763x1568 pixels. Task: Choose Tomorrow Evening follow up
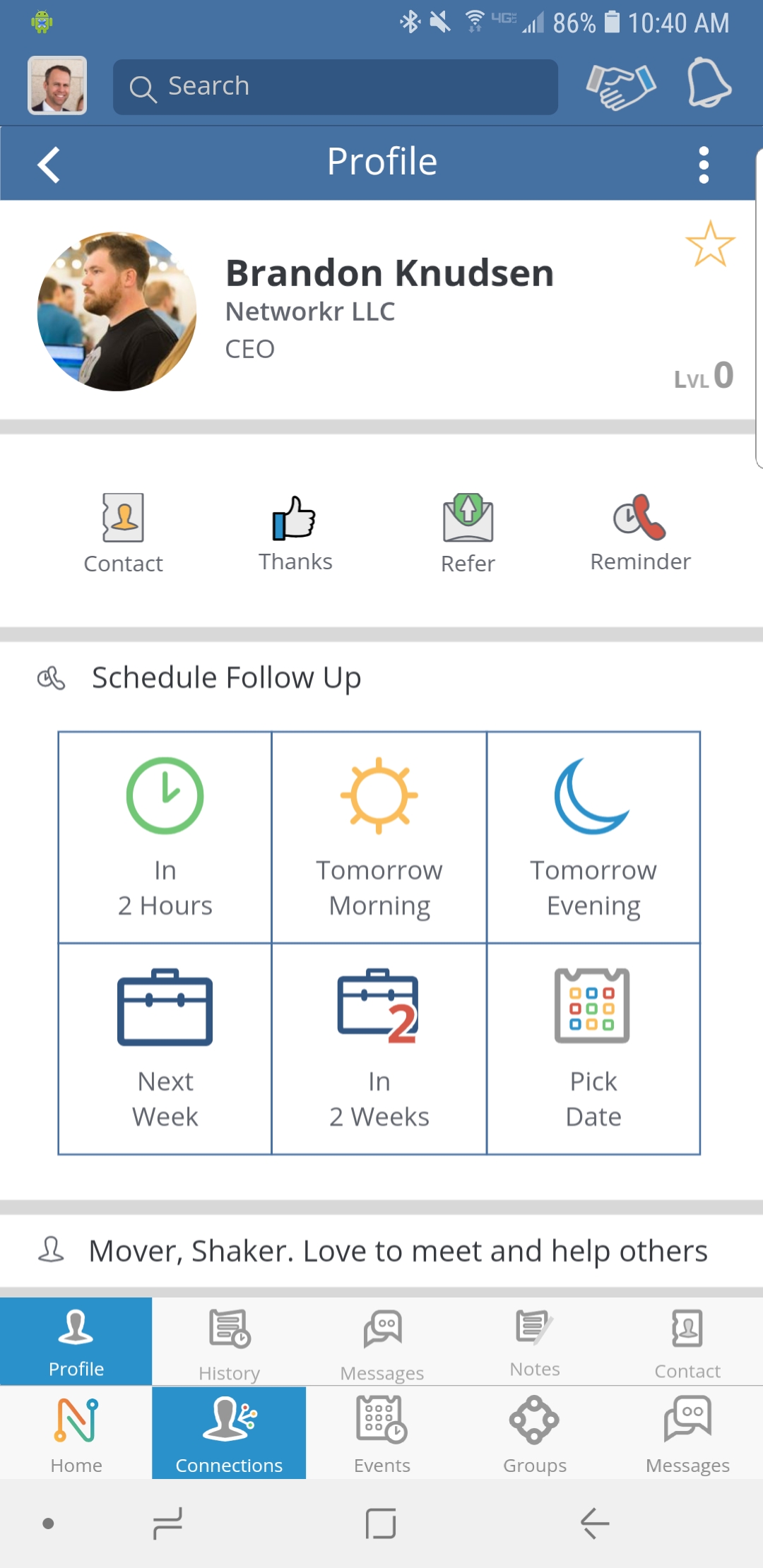[593, 837]
